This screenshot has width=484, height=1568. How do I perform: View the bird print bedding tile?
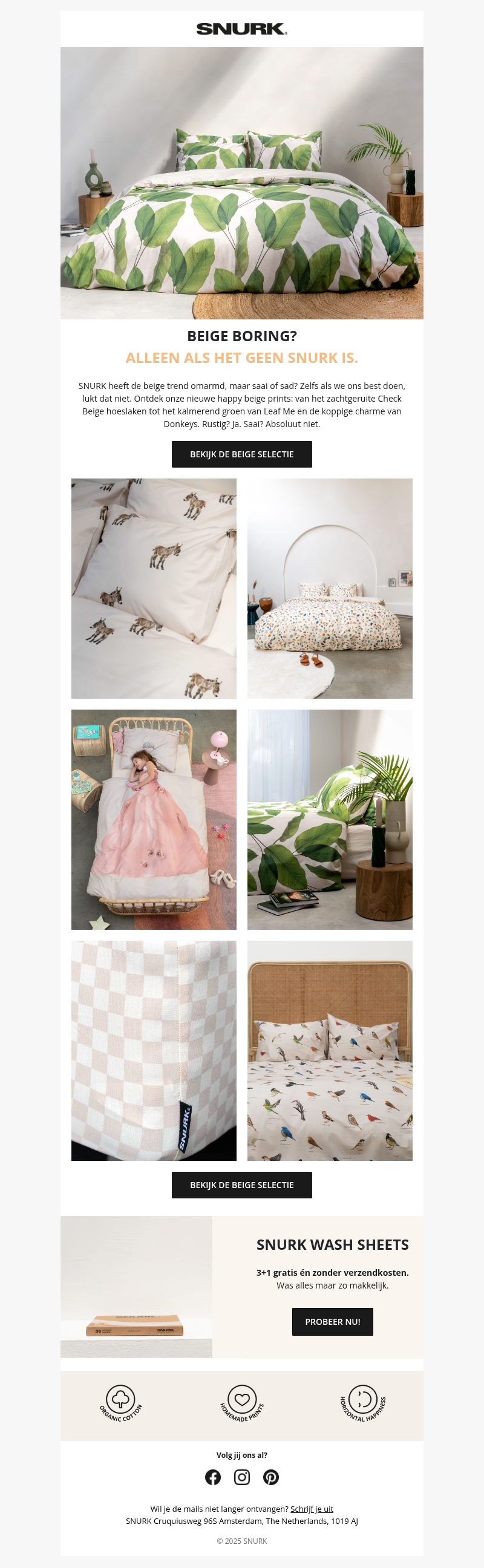pos(329,1050)
